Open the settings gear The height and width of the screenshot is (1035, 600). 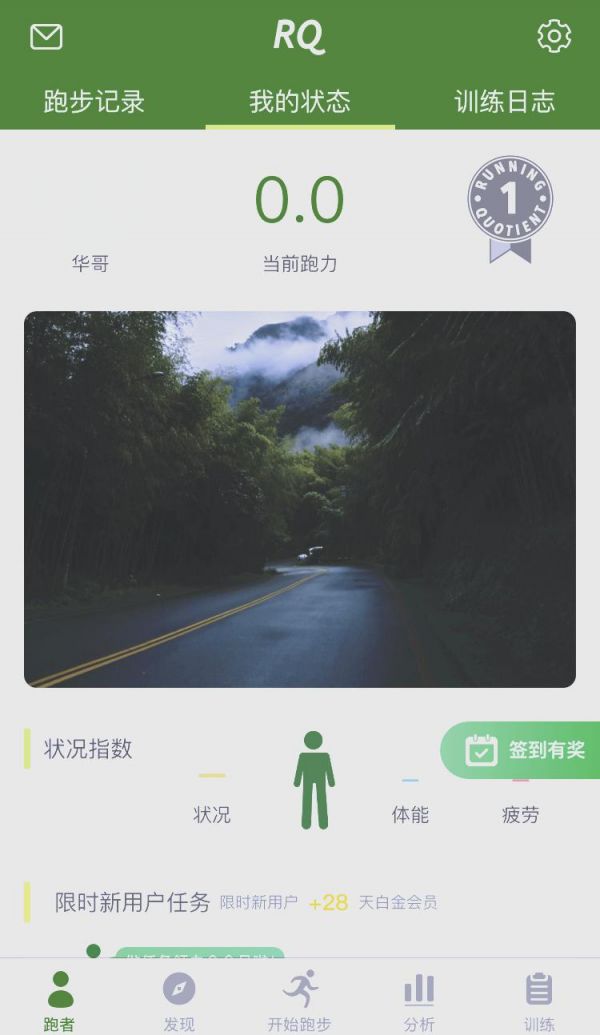[553, 36]
